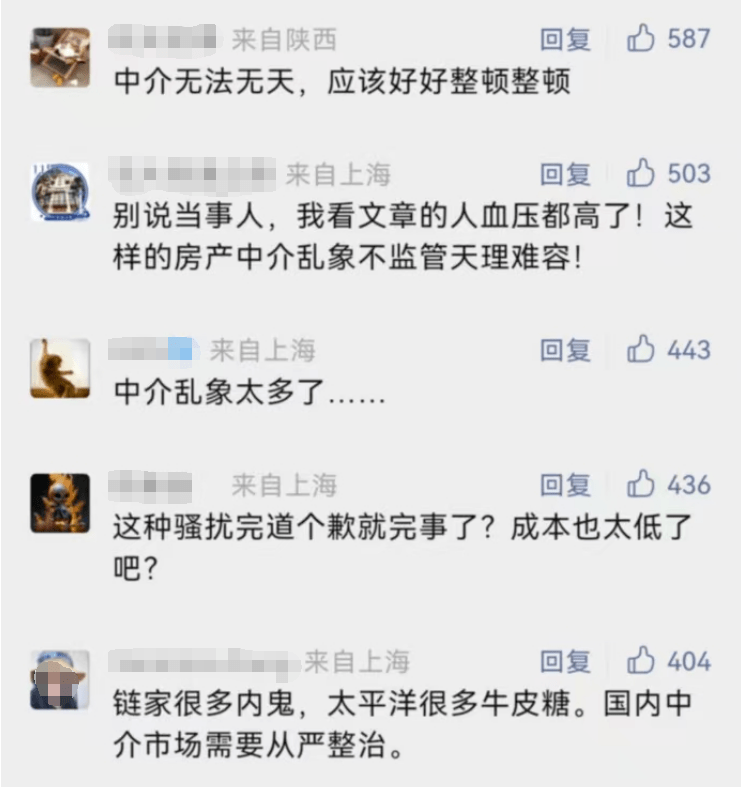The image size is (741, 787).
Task: Reply to the 别说当事人 comment
Action: [565, 174]
